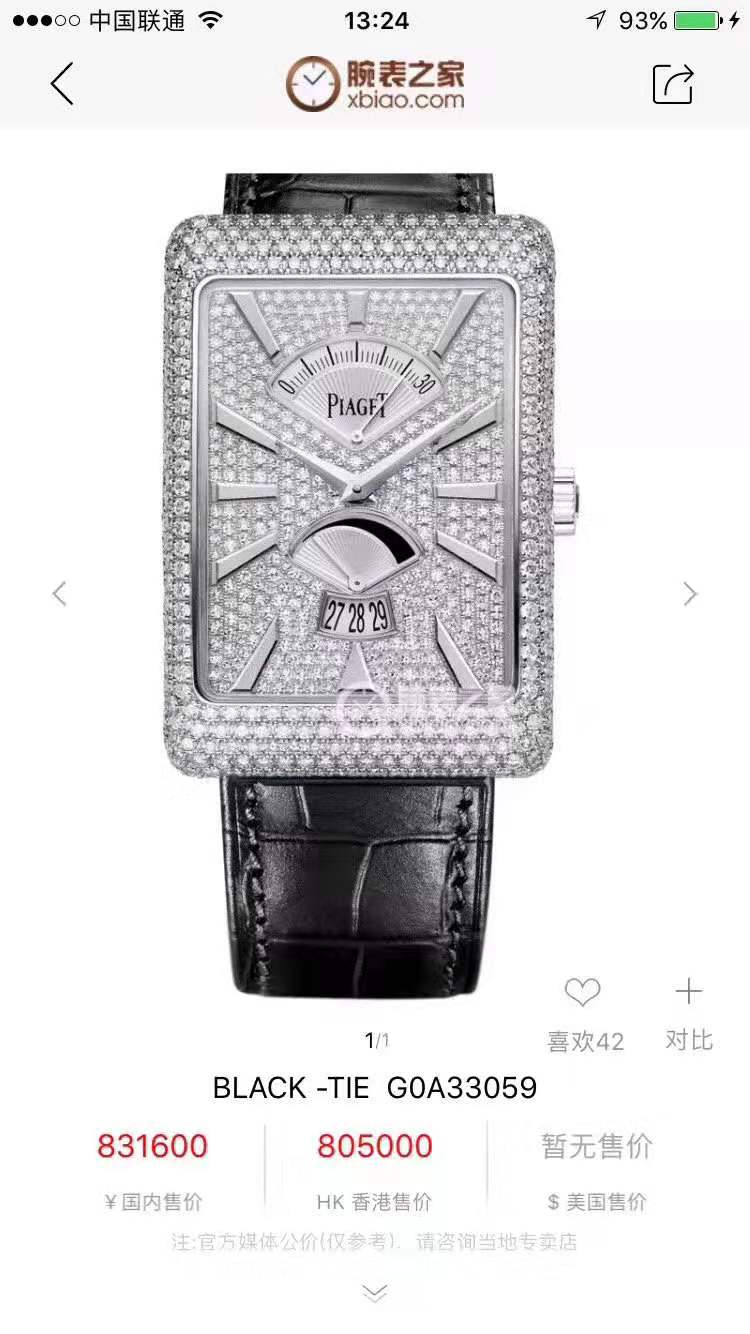Like this watch with the heart icon
This screenshot has width=750, height=1334.
coord(582,993)
